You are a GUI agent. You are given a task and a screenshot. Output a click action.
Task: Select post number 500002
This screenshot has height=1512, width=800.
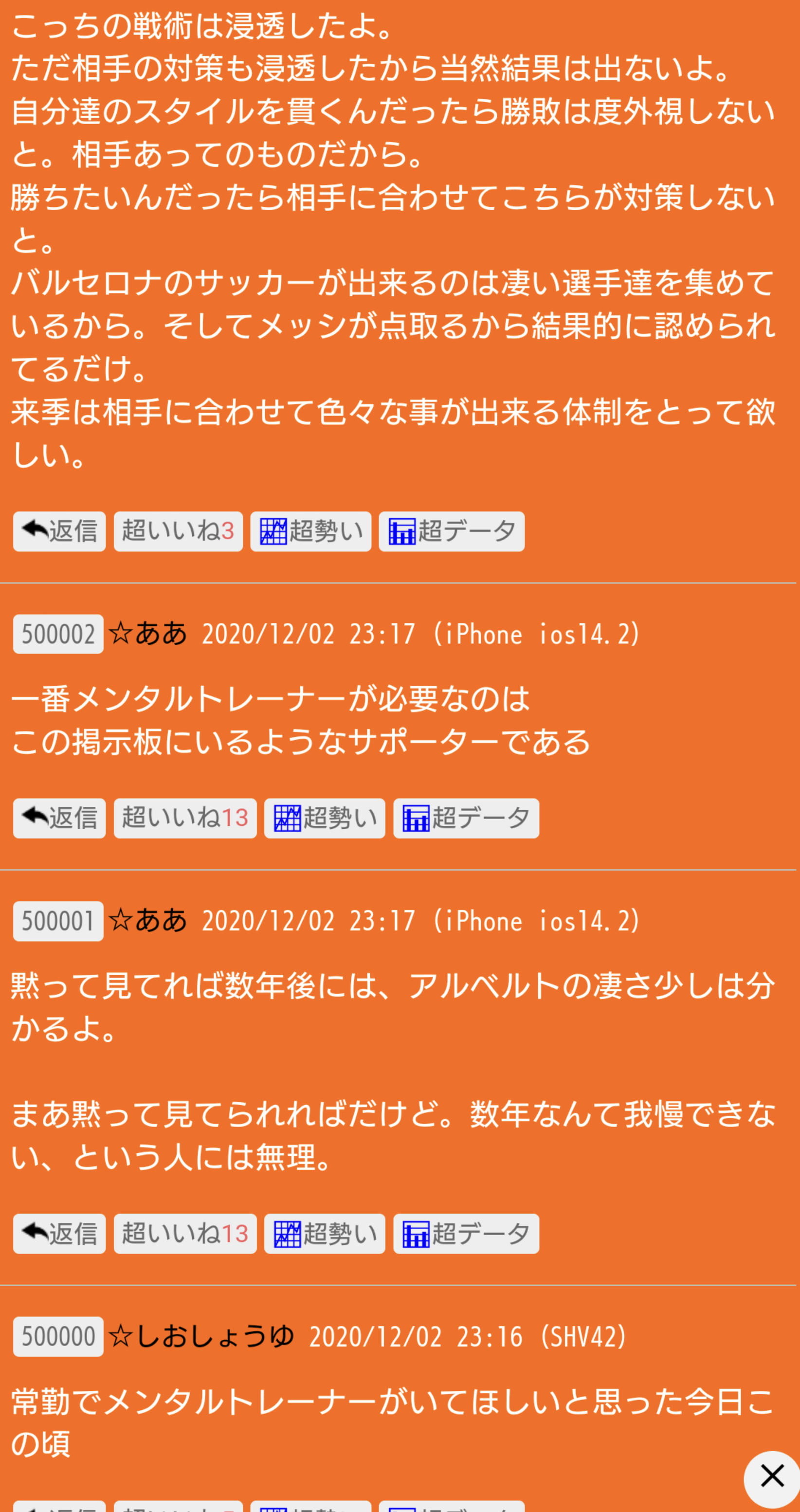(58, 634)
